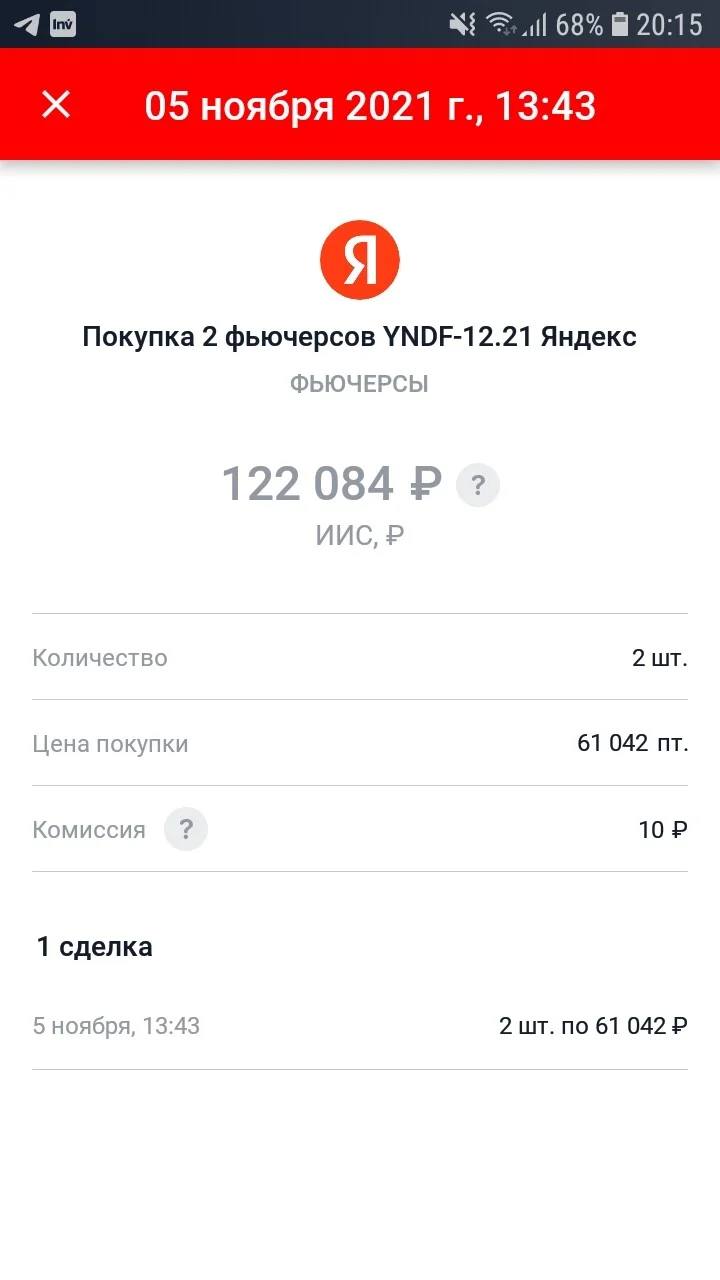Close the operation details screen
720x1280 pixels.
click(56, 104)
